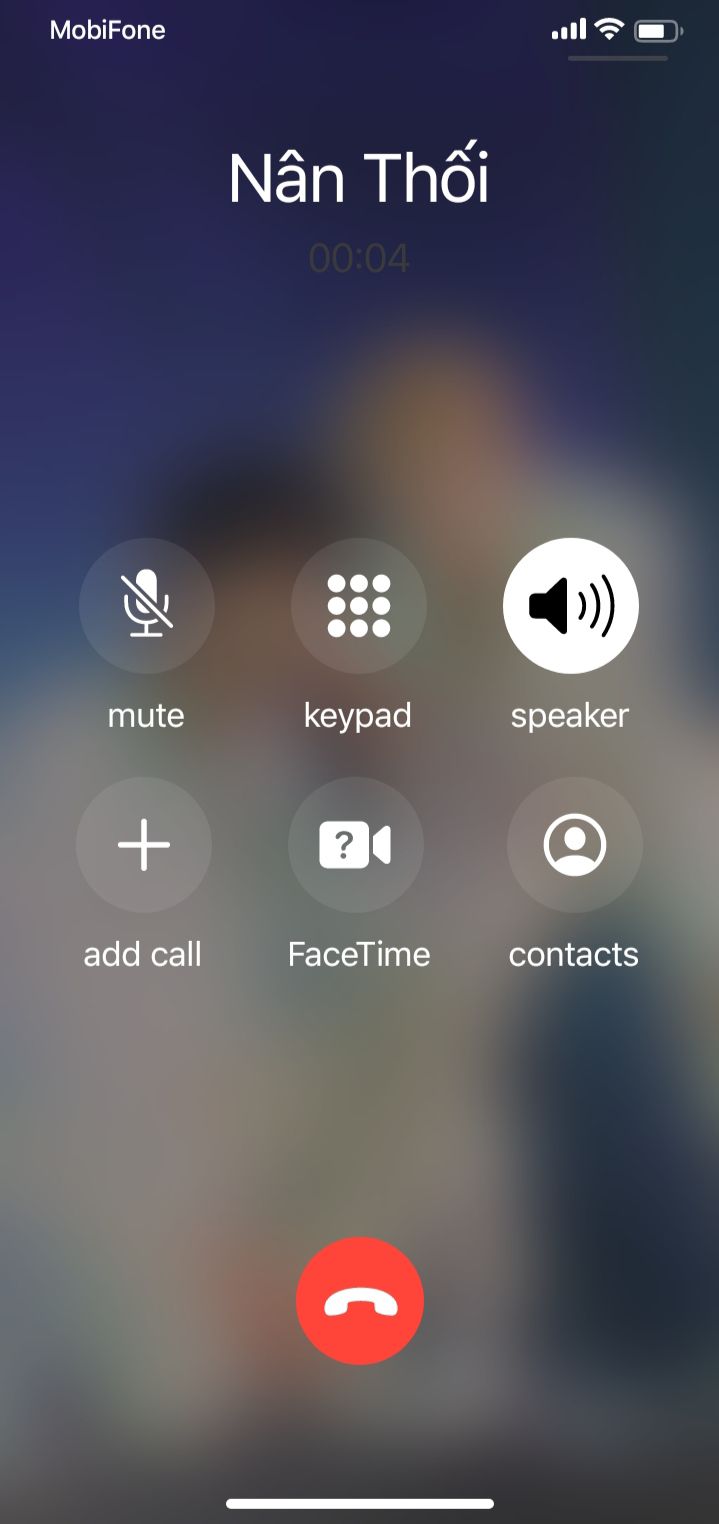The width and height of the screenshot is (719, 1524).
Task: Add another call
Action: [x=144, y=845]
